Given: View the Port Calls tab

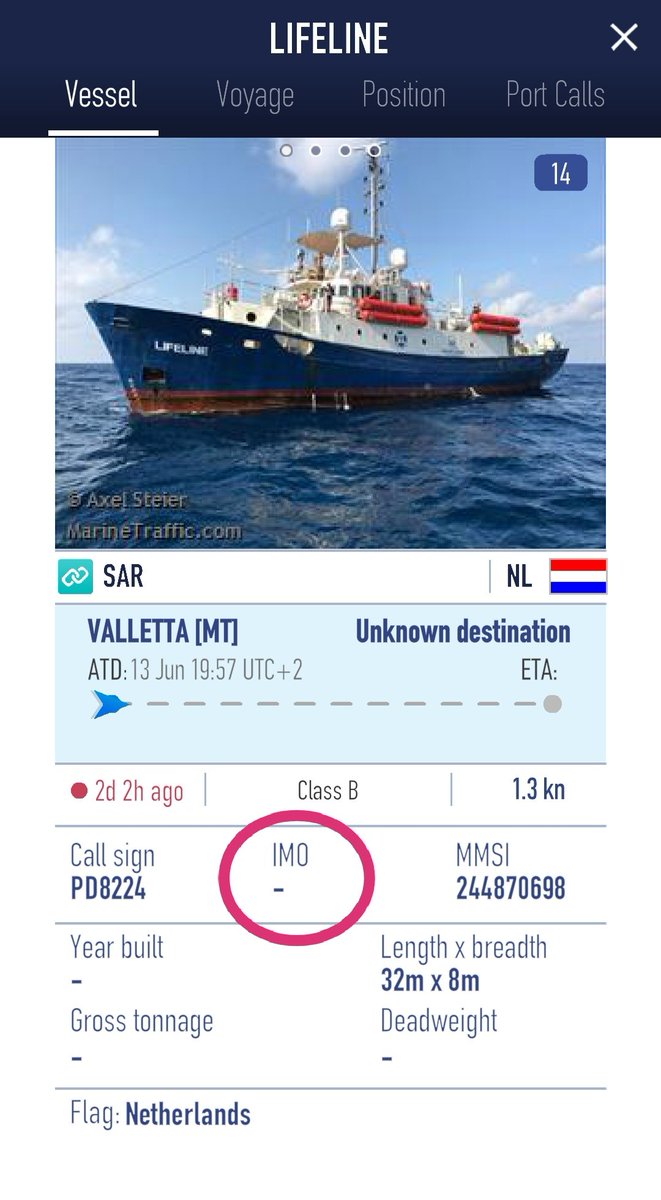Looking at the screenshot, I should pyautogui.click(x=555, y=96).
